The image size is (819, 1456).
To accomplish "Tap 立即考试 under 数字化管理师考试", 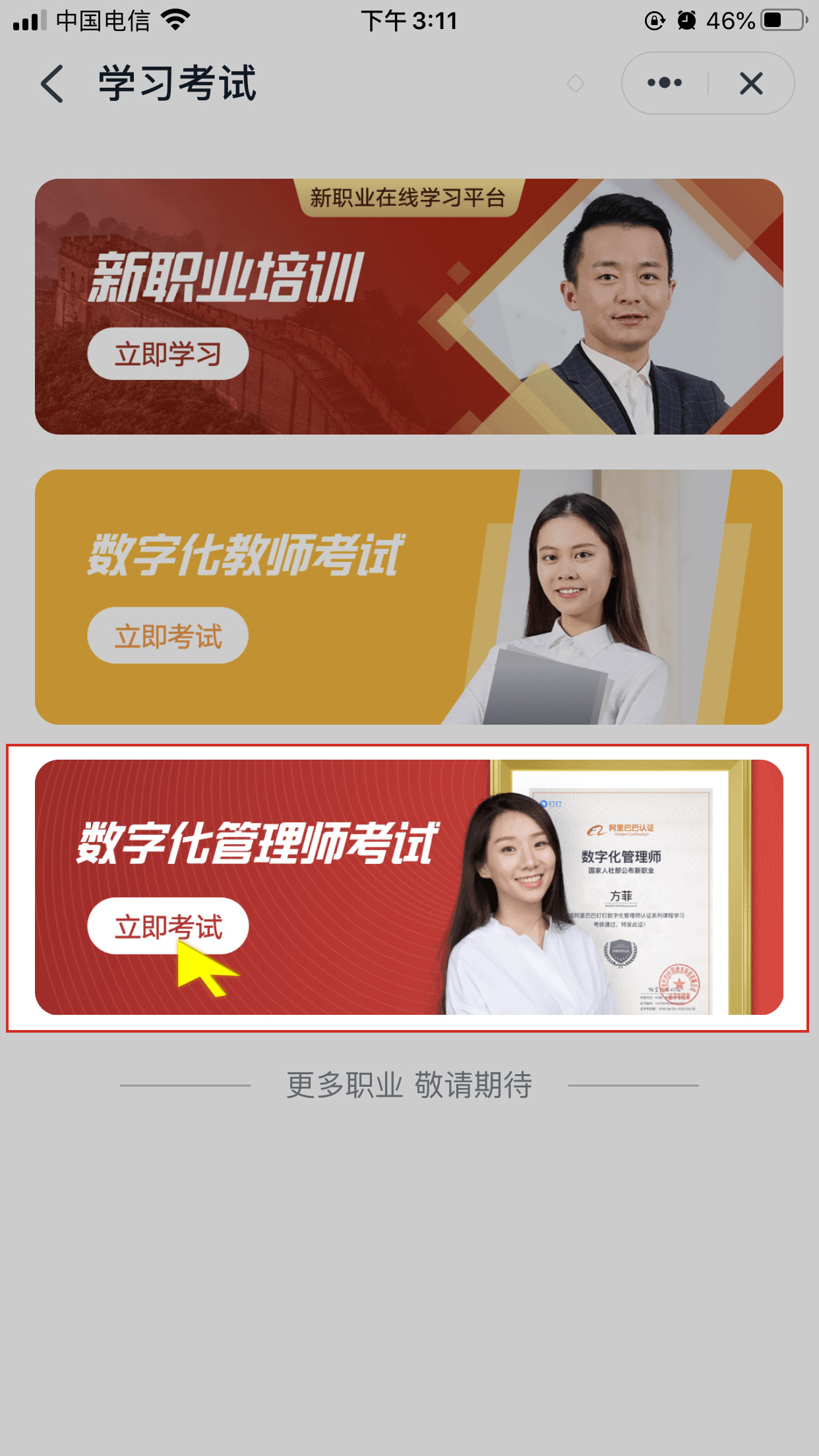I will coord(167,926).
